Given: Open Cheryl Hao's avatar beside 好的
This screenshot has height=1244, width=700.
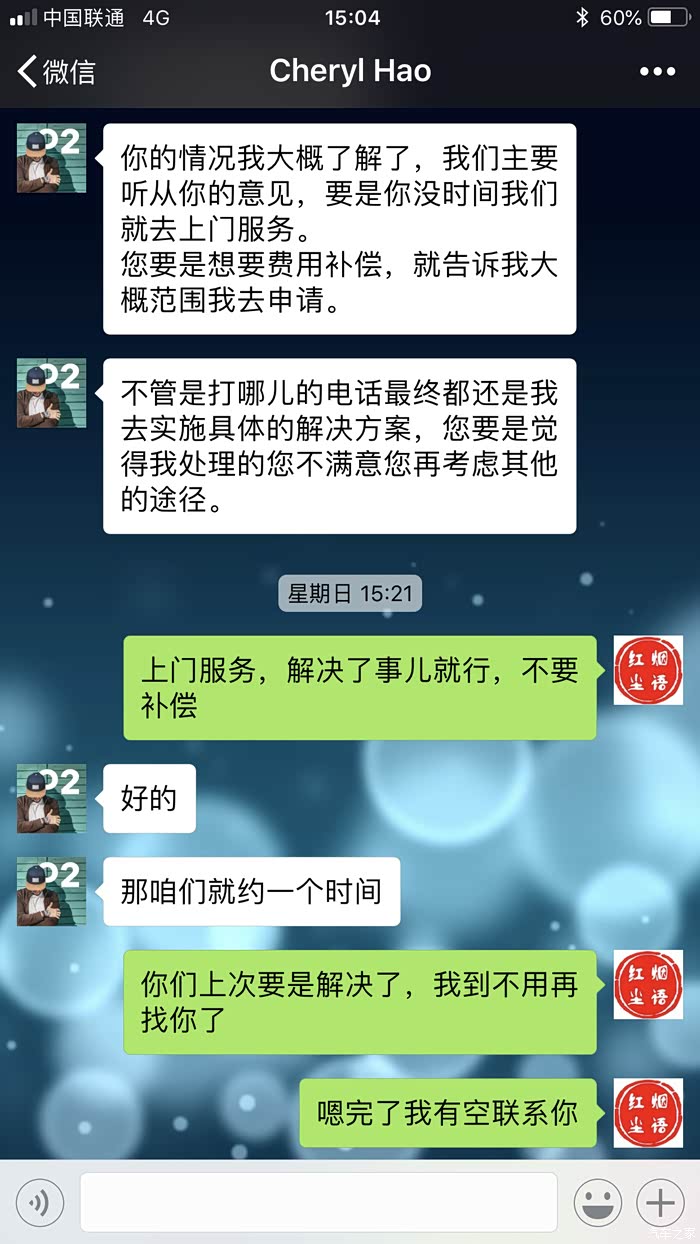Looking at the screenshot, I should point(51,798).
